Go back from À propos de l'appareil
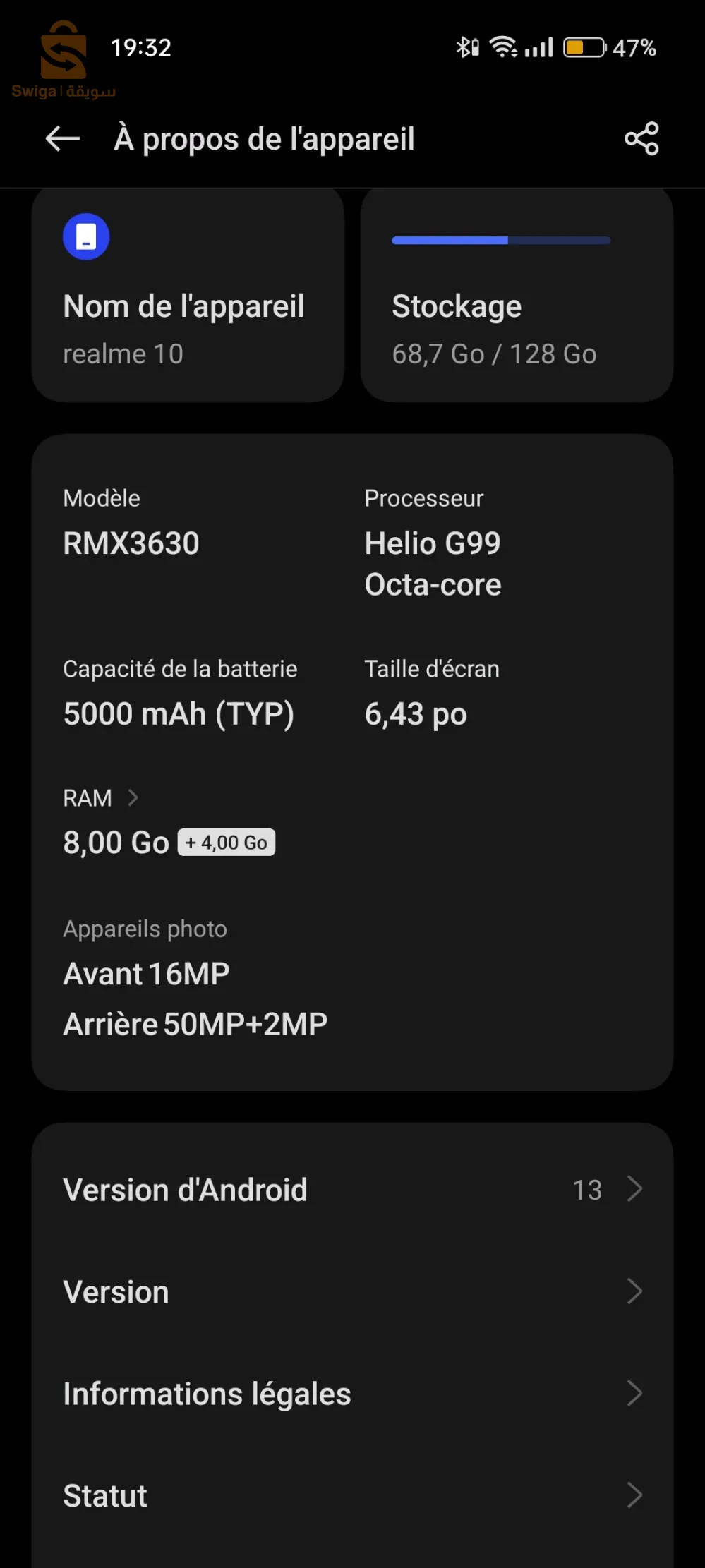 63,139
